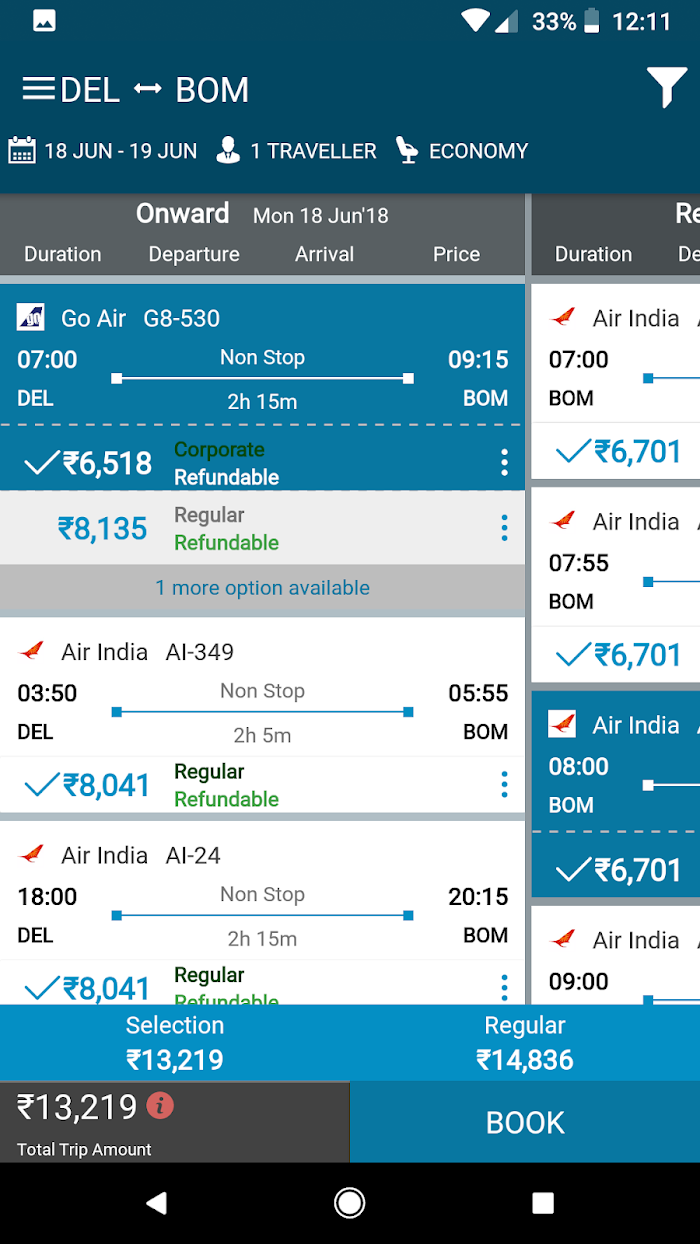Choose the ₹8,135 Regular fare
Image resolution: width=700 pixels, height=1244 pixels.
click(x=262, y=528)
